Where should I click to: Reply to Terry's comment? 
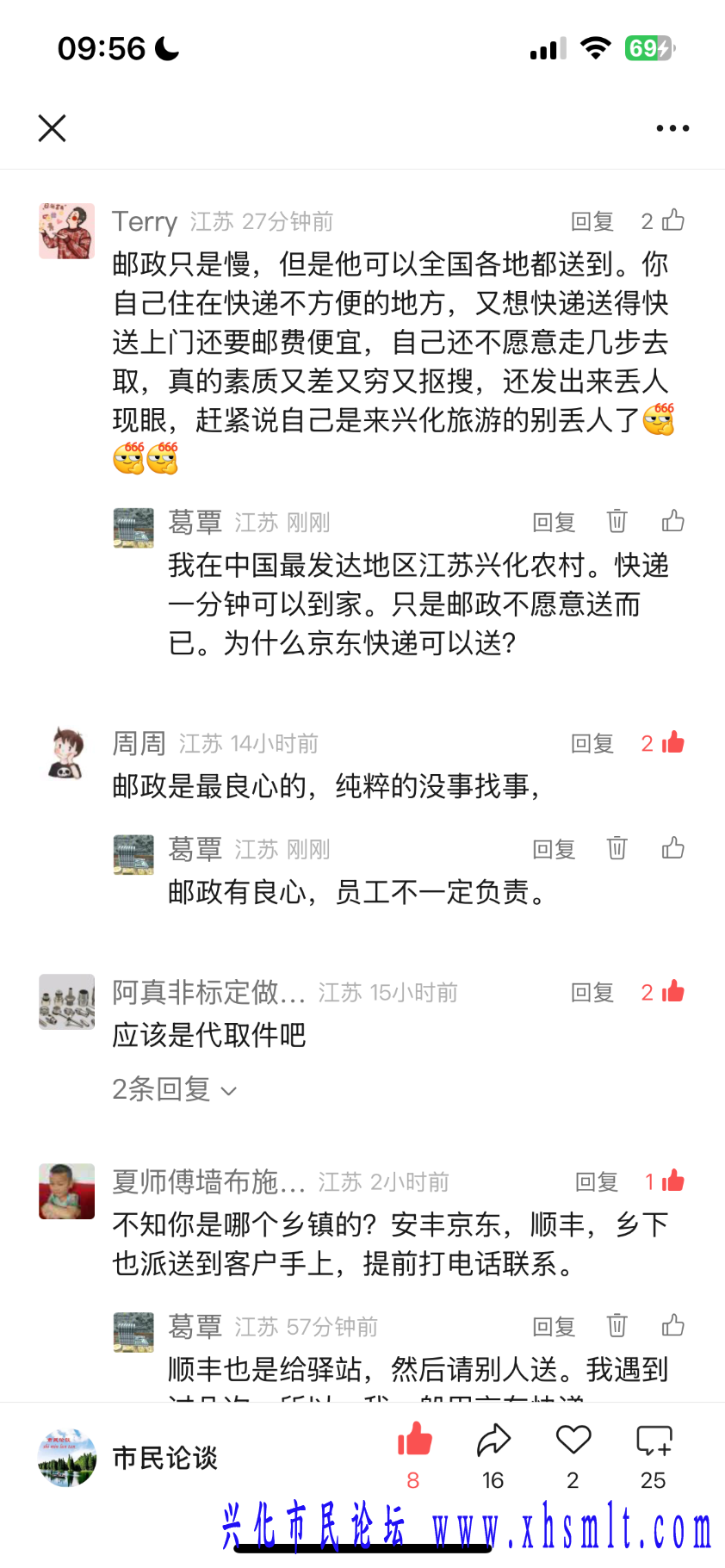592,221
